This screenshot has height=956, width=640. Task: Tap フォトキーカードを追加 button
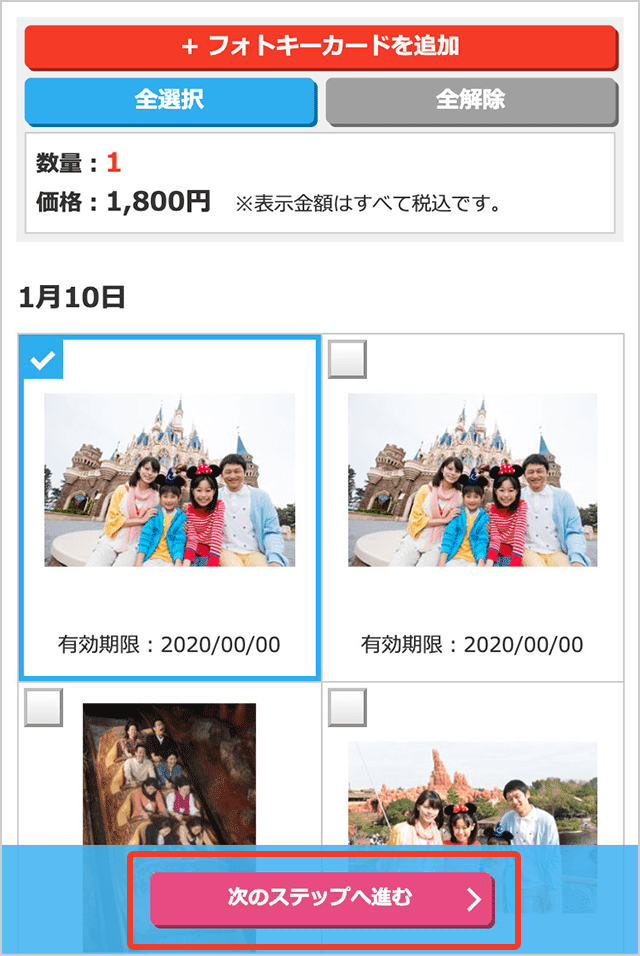click(320, 46)
